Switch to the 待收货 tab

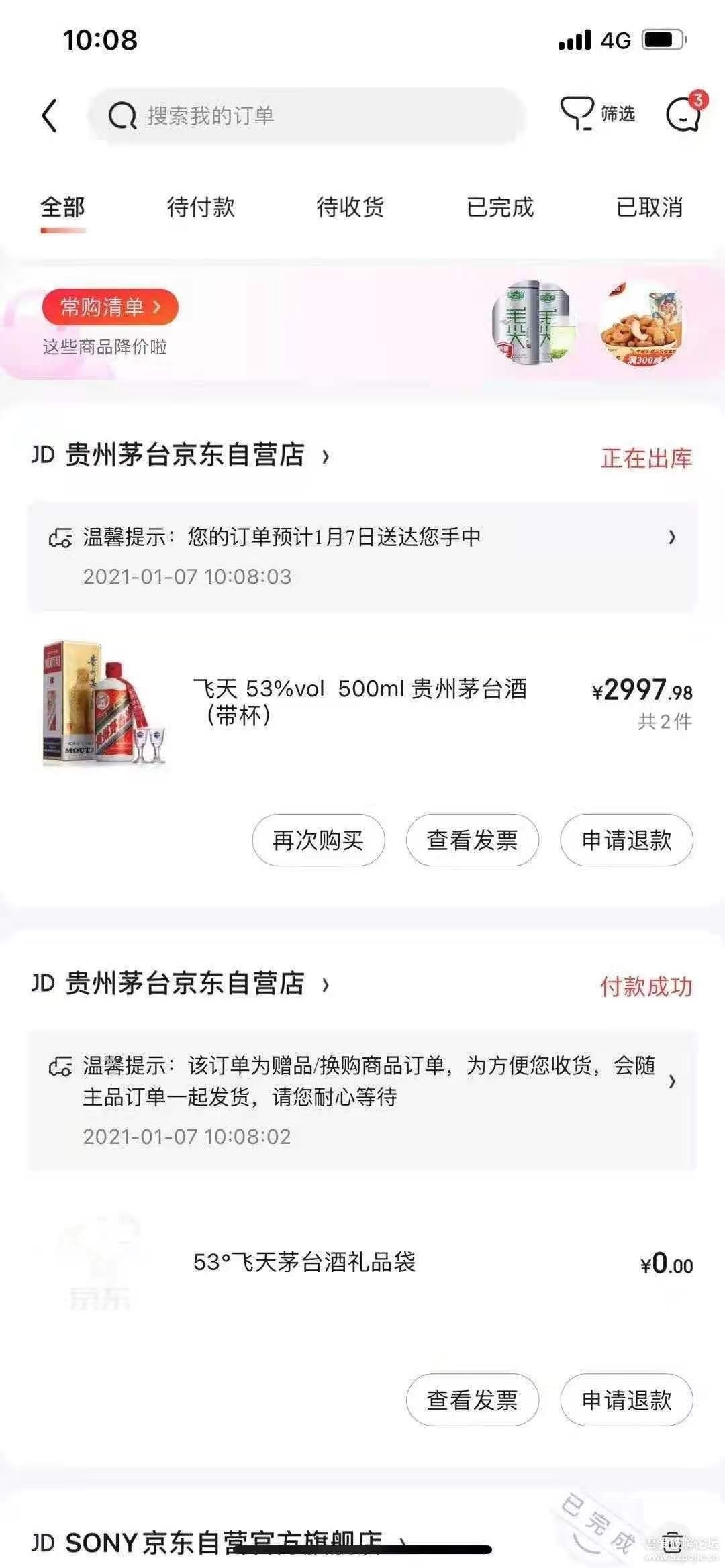[x=350, y=207]
